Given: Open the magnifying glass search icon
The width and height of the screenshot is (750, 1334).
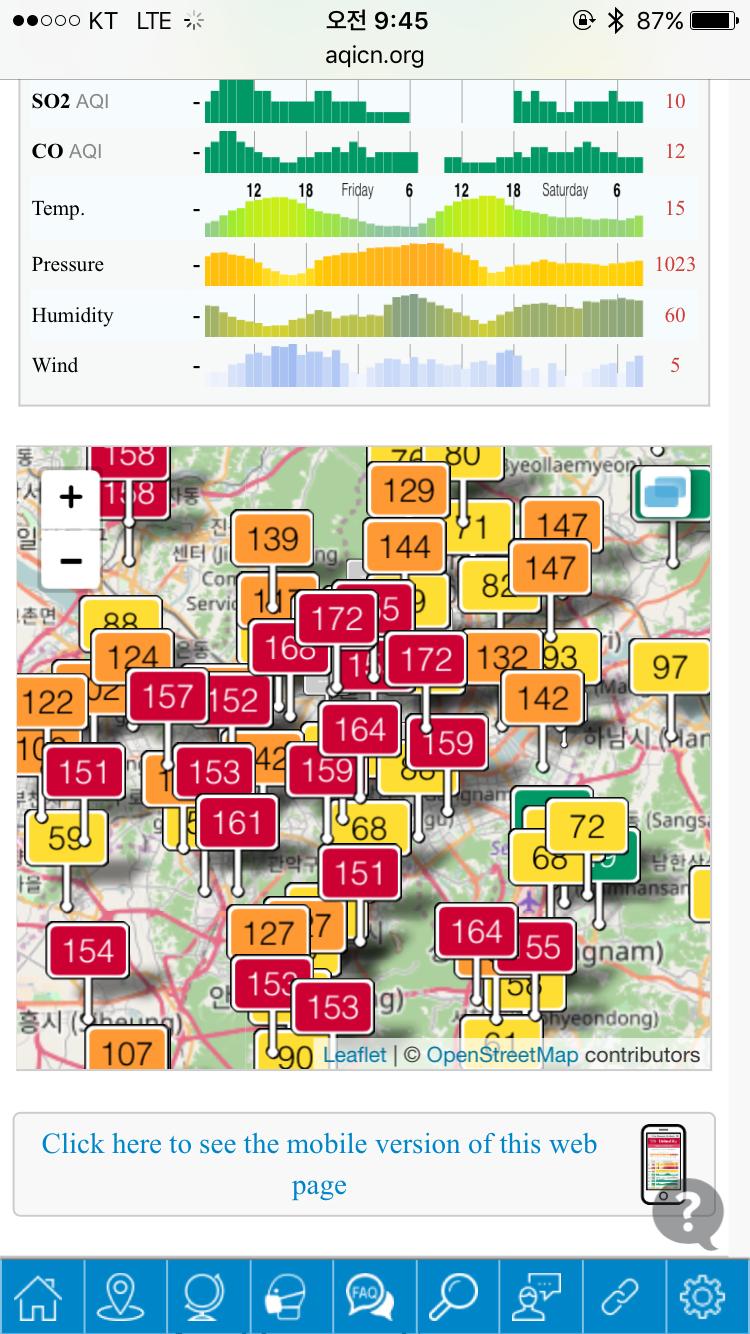Looking at the screenshot, I should click(x=456, y=1297).
